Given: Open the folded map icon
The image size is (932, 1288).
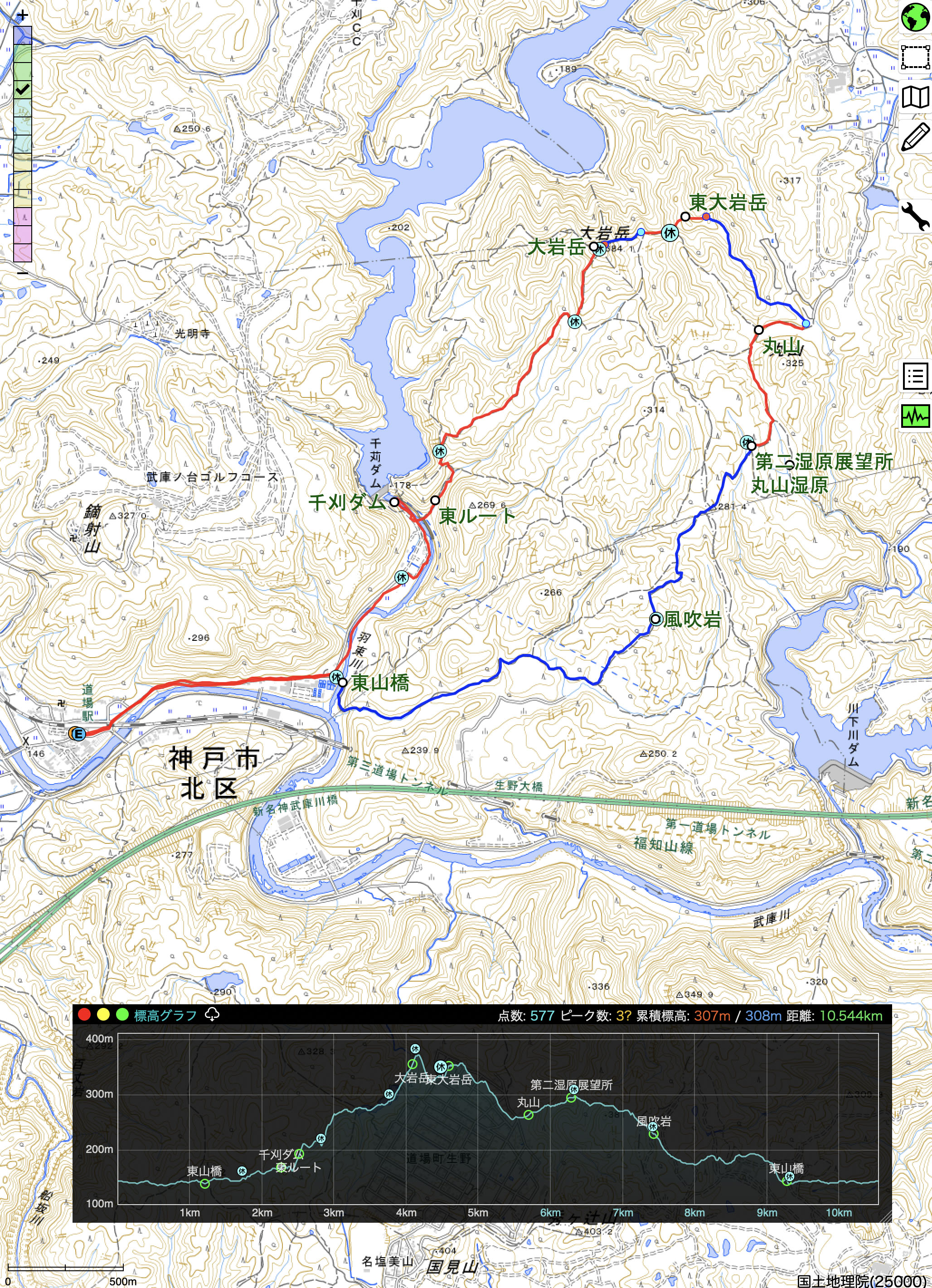Looking at the screenshot, I should 915,97.
